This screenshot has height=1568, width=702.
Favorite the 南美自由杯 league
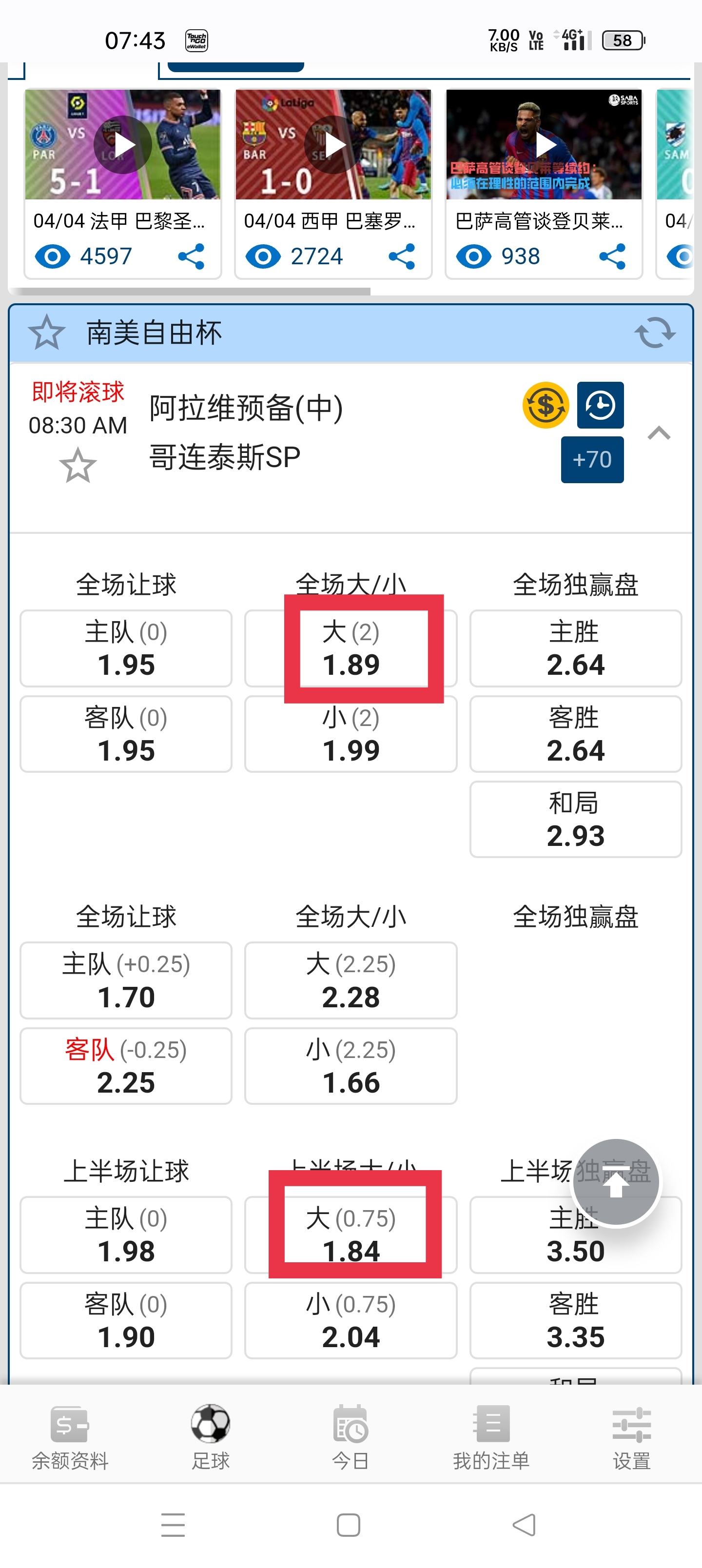click(46, 333)
